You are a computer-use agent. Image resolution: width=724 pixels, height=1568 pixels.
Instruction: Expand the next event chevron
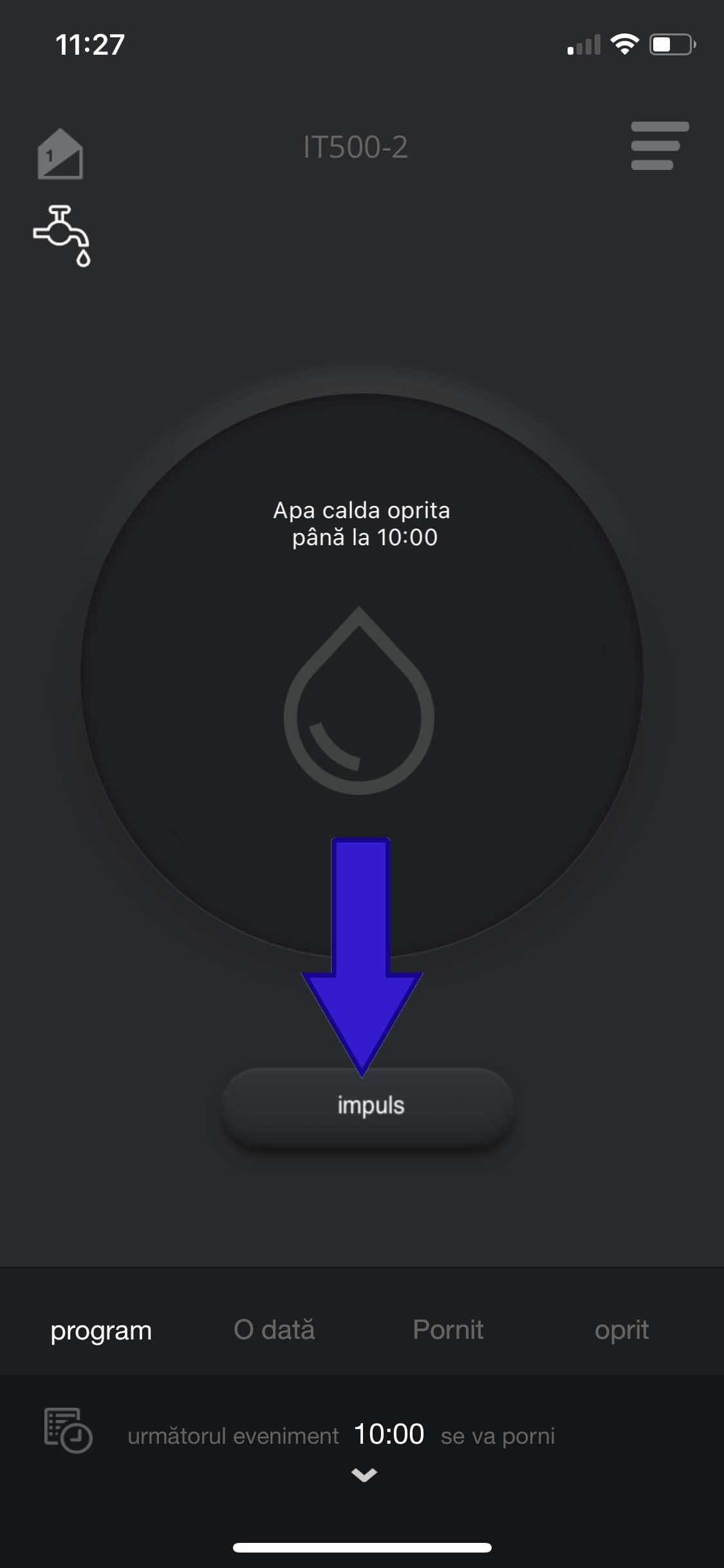coord(364,1474)
